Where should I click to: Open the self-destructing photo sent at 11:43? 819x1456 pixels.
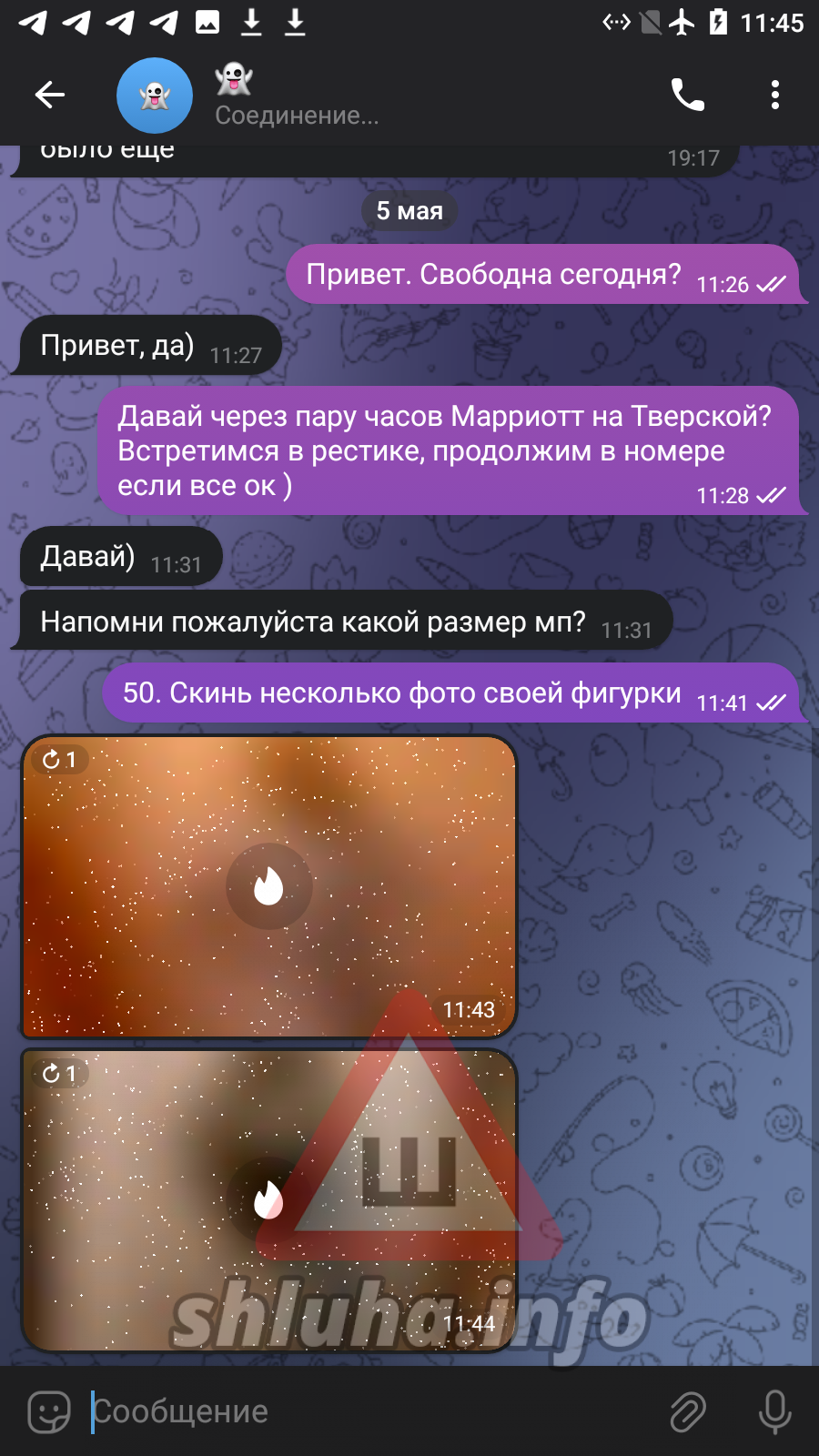(268, 886)
